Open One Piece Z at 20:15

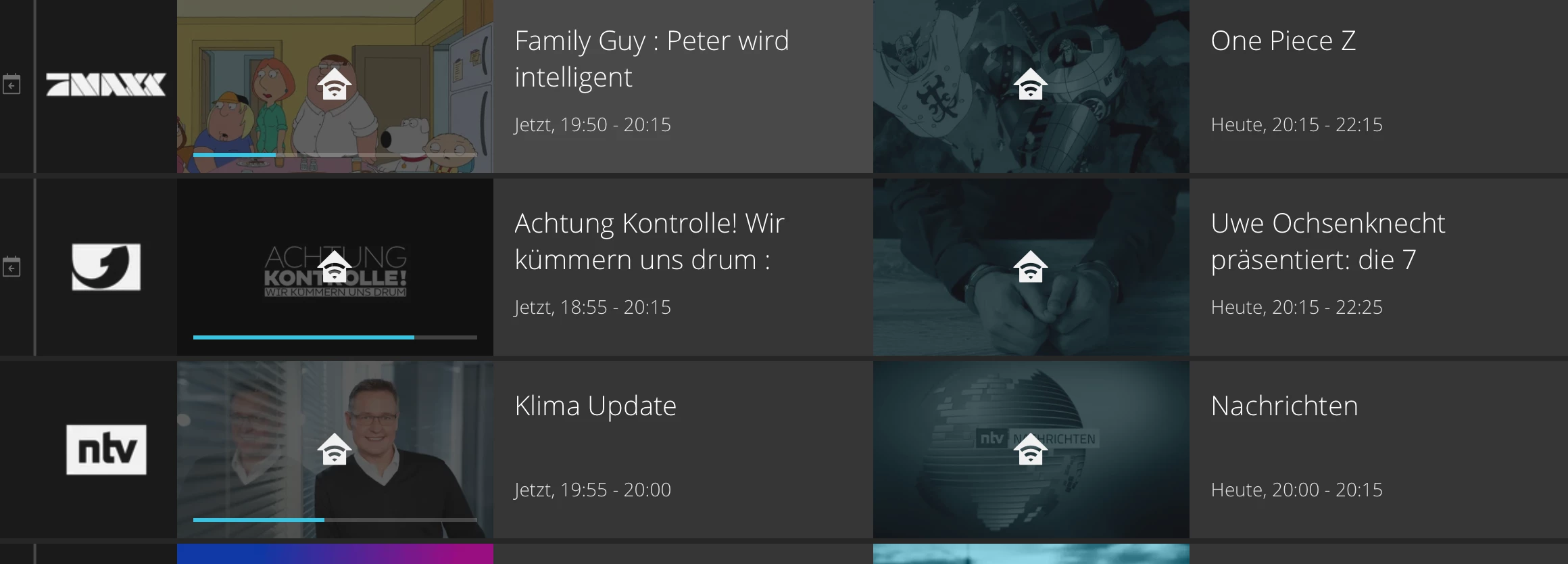tap(1283, 41)
